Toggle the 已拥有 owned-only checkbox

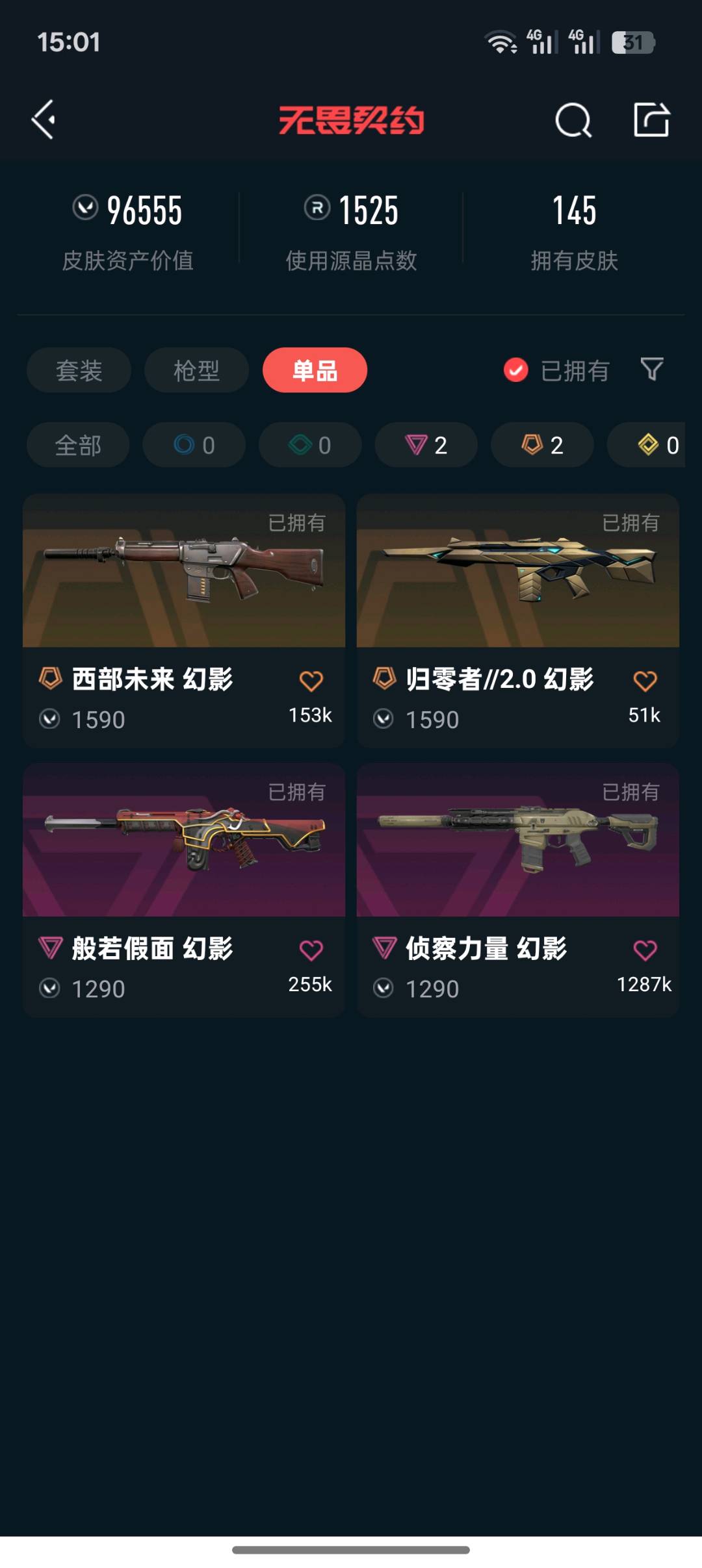[x=516, y=370]
